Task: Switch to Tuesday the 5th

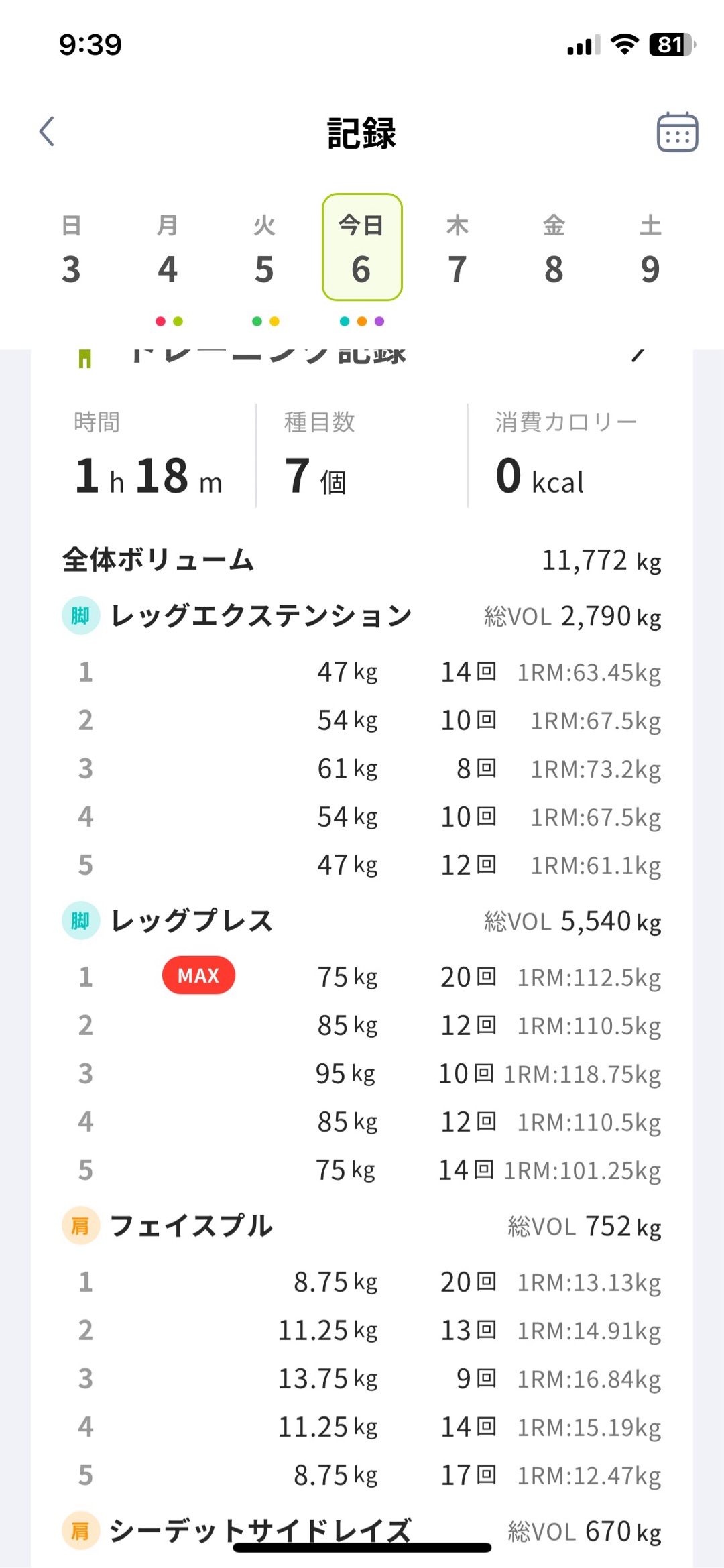Action: tap(264, 249)
